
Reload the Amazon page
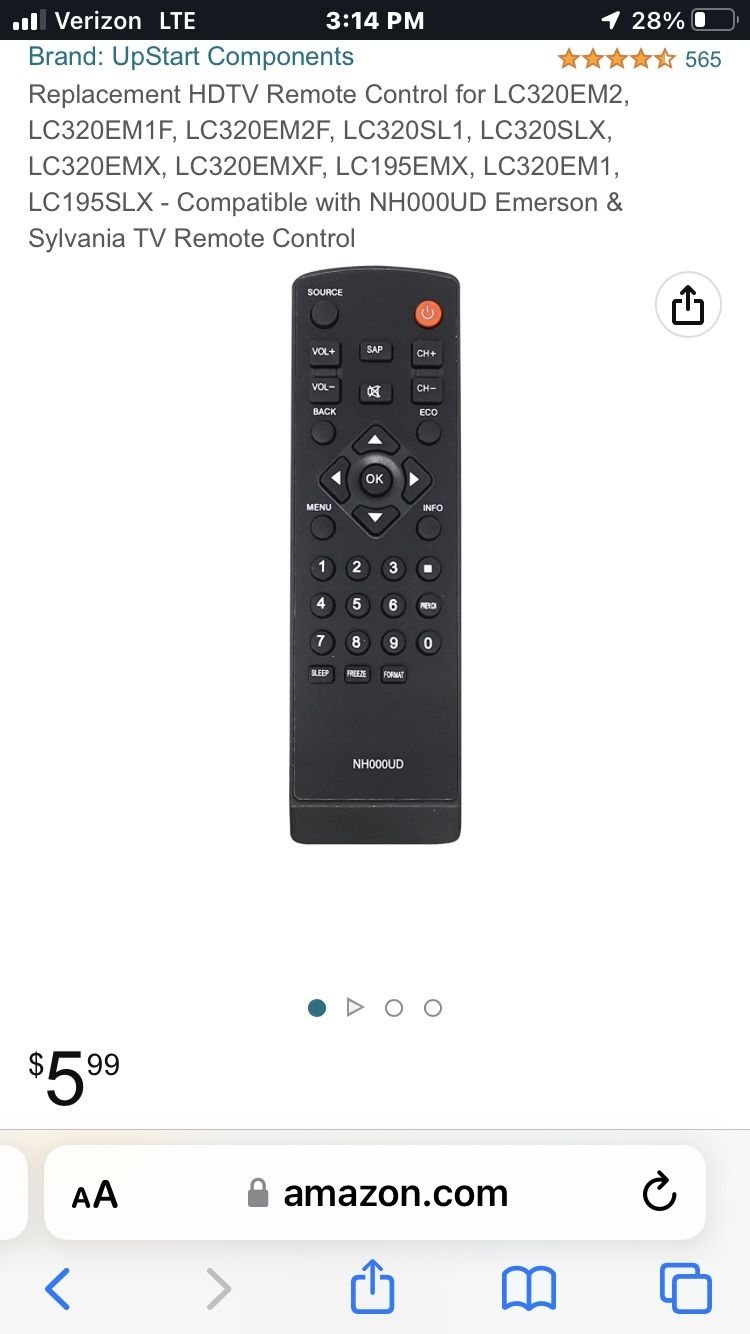point(659,1193)
